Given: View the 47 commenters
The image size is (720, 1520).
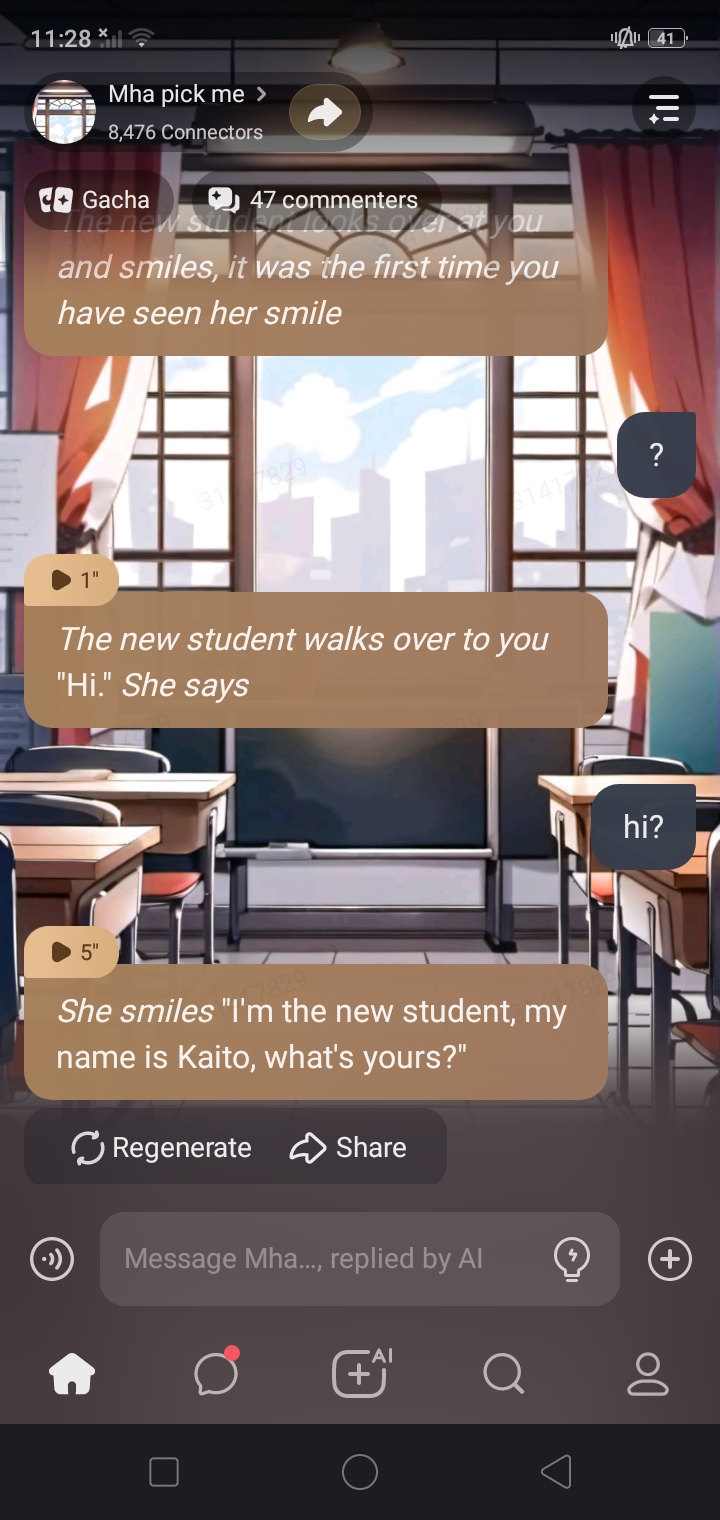Looking at the screenshot, I should (320, 200).
